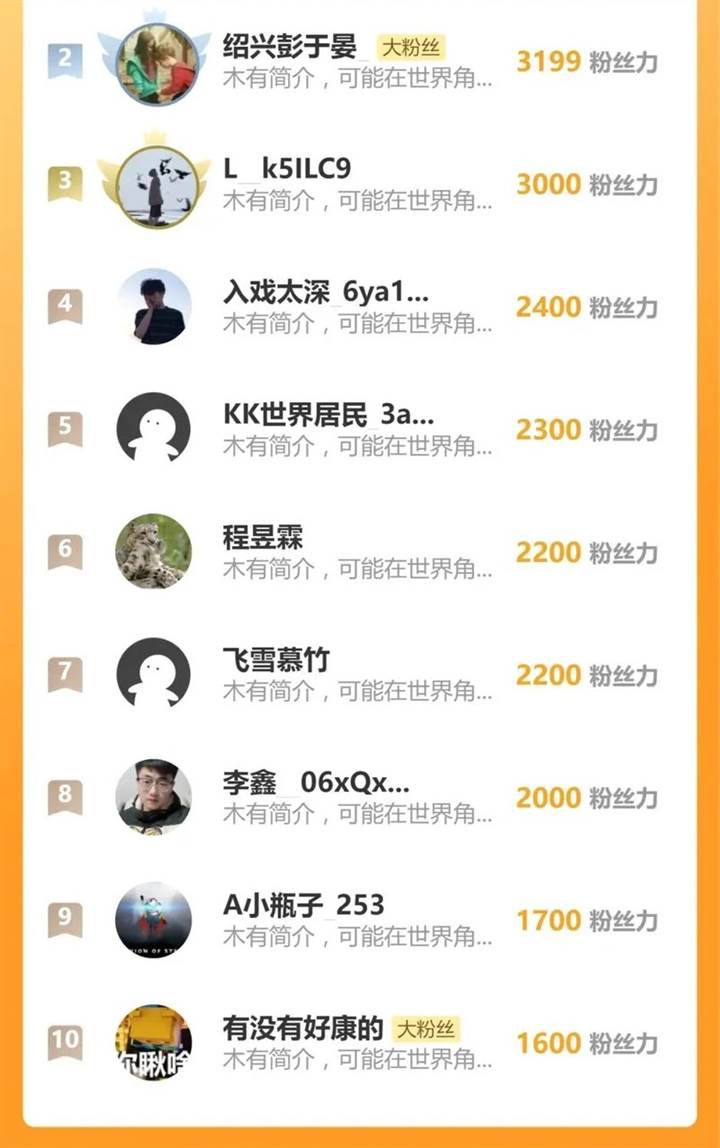Select the A小瓶子_253 ranking row
Screen dimensions: 720x1148
pyautogui.click(x=303, y=905)
